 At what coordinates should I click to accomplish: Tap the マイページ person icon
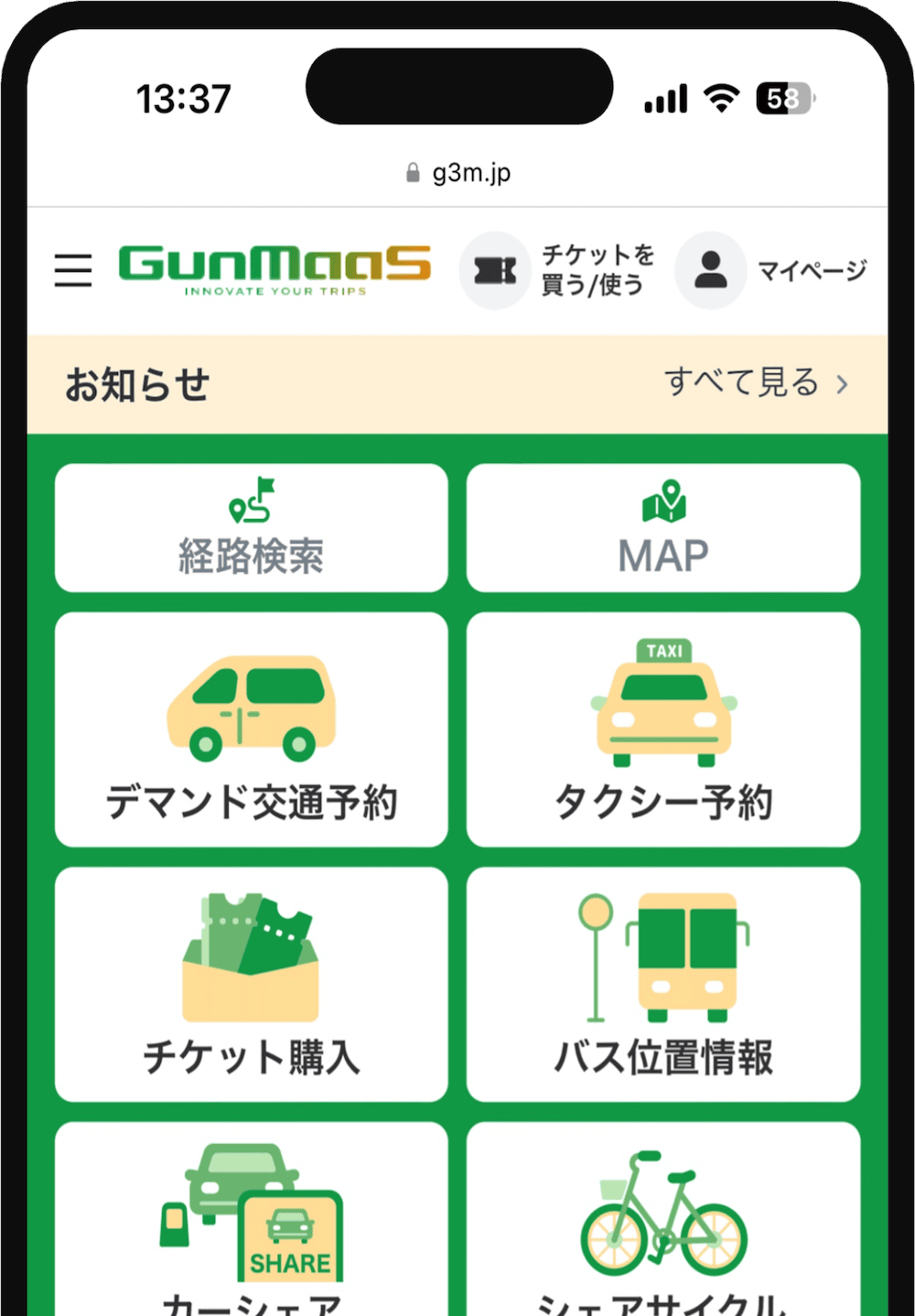coord(710,270)
